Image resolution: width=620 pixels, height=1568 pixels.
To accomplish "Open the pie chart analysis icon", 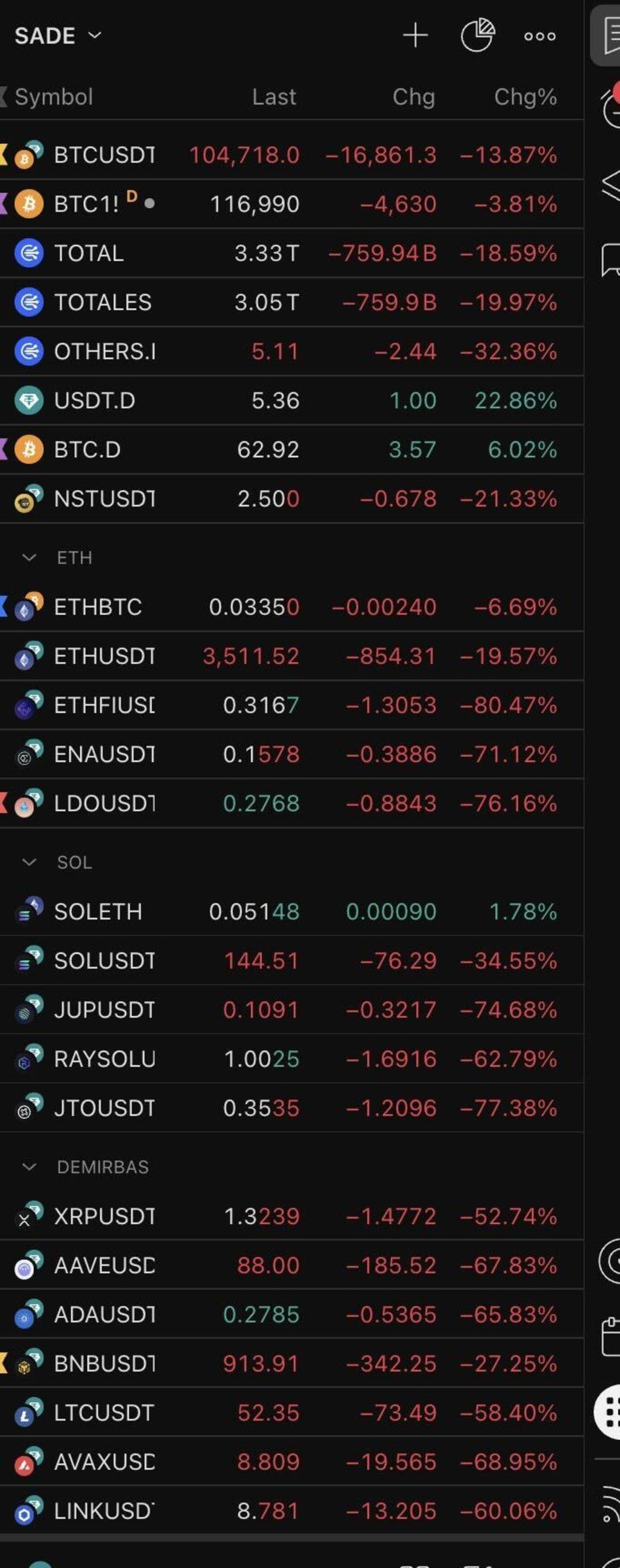I will click(x=477, y=35).
